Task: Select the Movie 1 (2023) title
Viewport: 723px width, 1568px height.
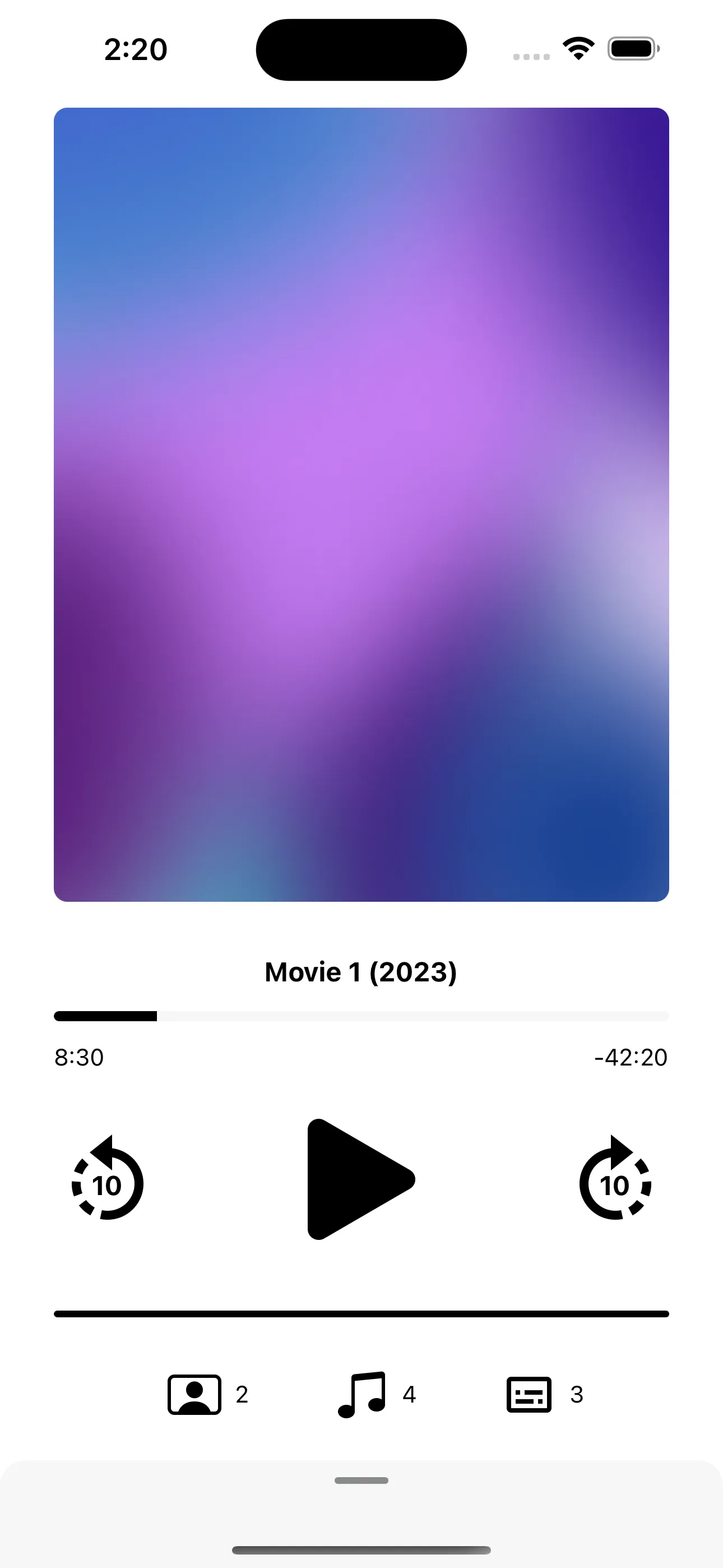Action: (x=361, y=971)
